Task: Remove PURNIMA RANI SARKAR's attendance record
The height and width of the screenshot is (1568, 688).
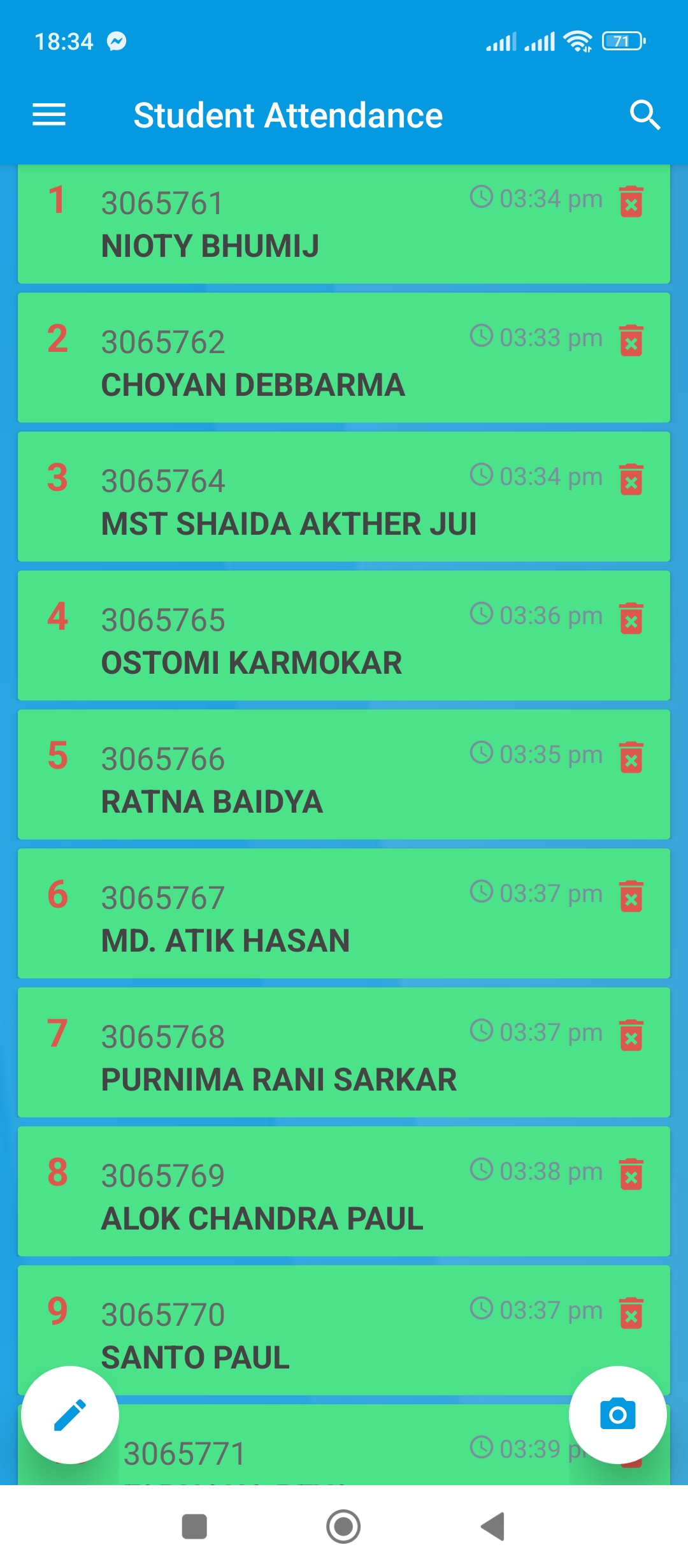Action: [631, 1035]
